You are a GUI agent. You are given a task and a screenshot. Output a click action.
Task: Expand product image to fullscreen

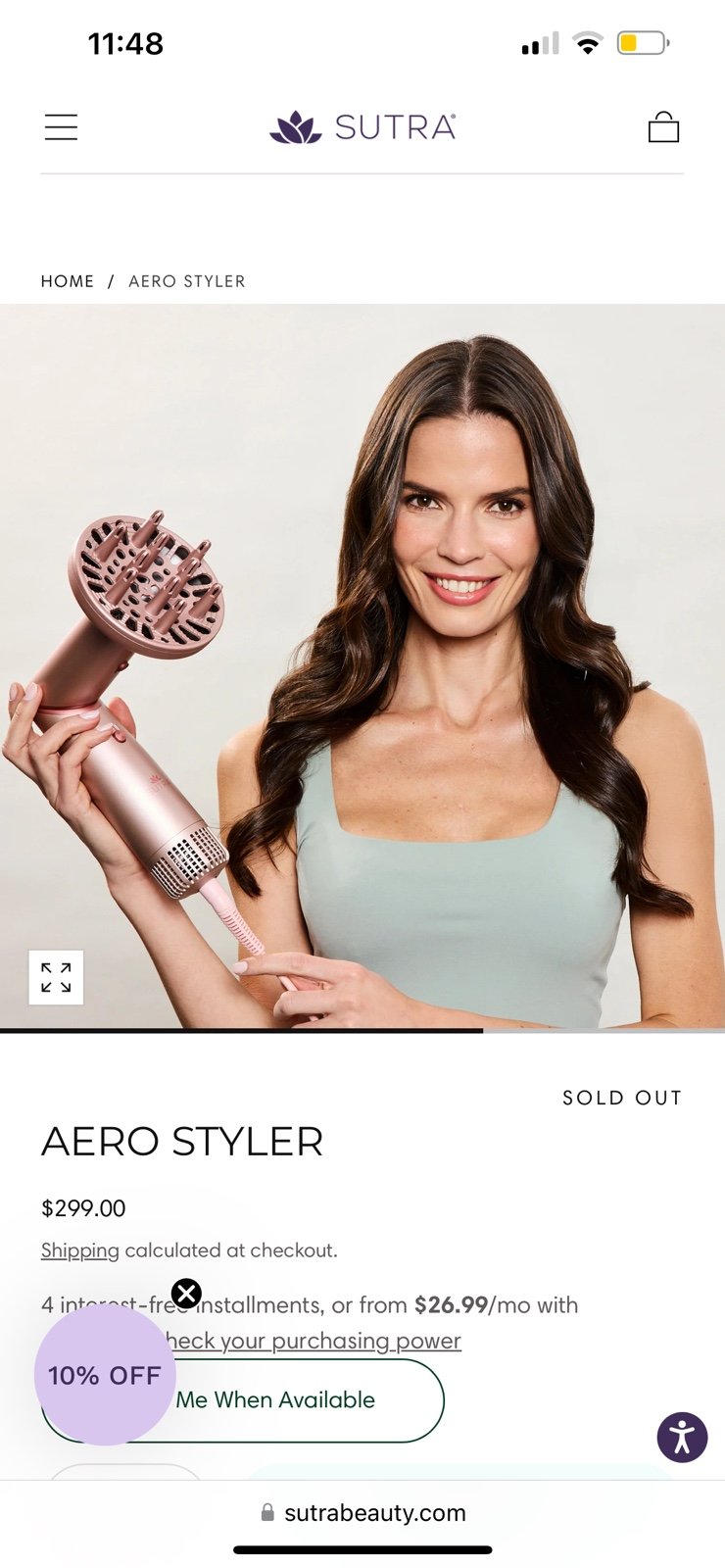click(x=56, y=977)
